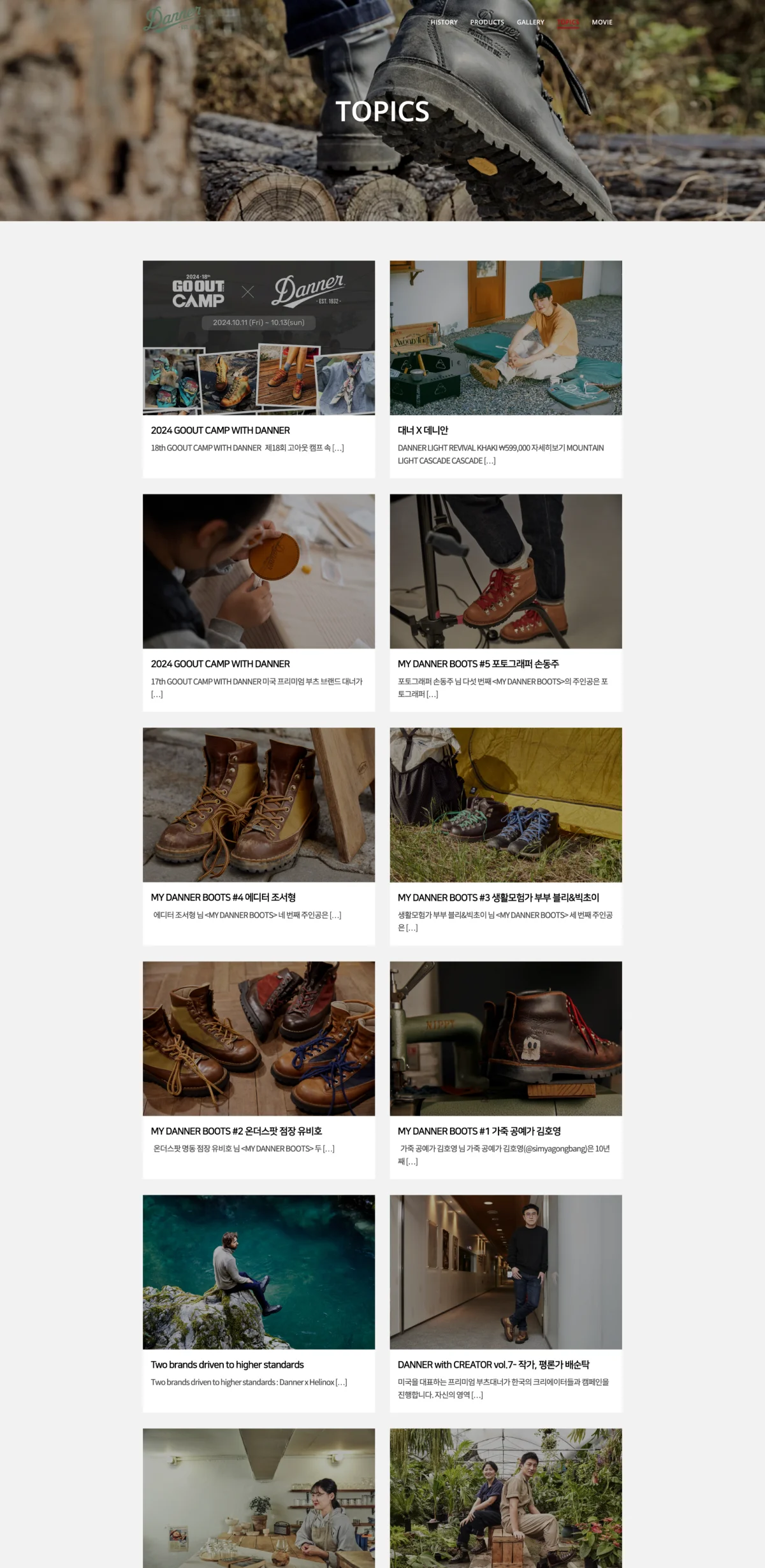The width and height of the screenshot is (765, 1568).
Task: Switch to the GALLERY section
Action: pos(530,22)
